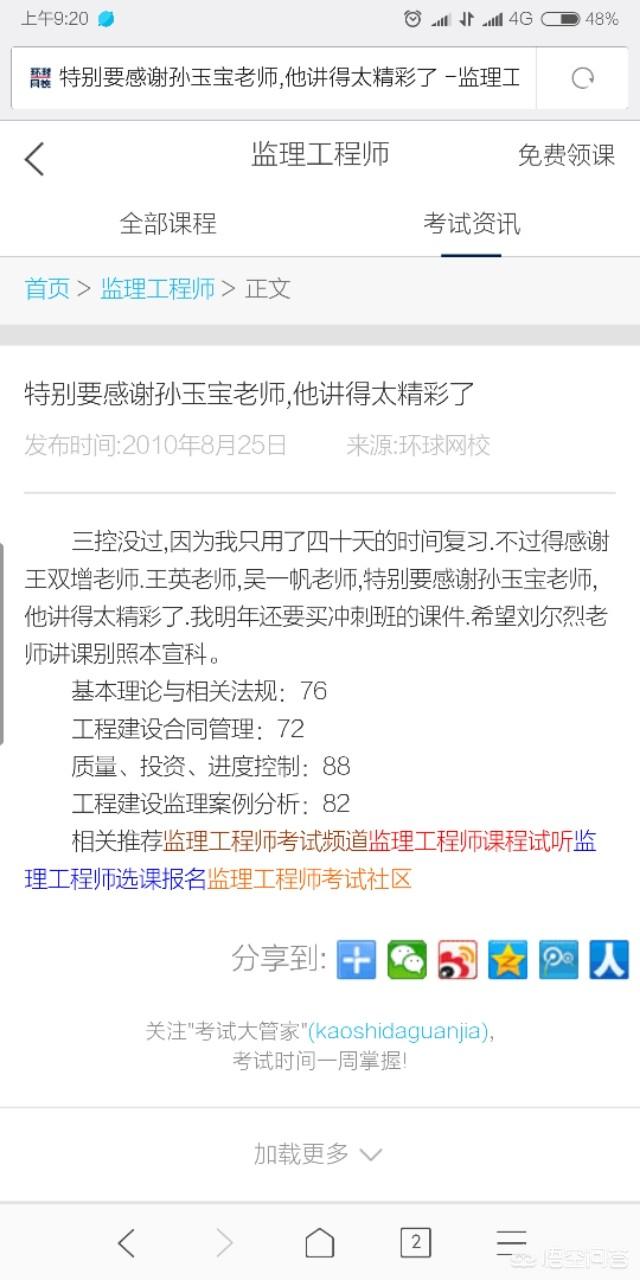
Task: Open 监理工程师课程试听 link
Action: coord(470,842)
